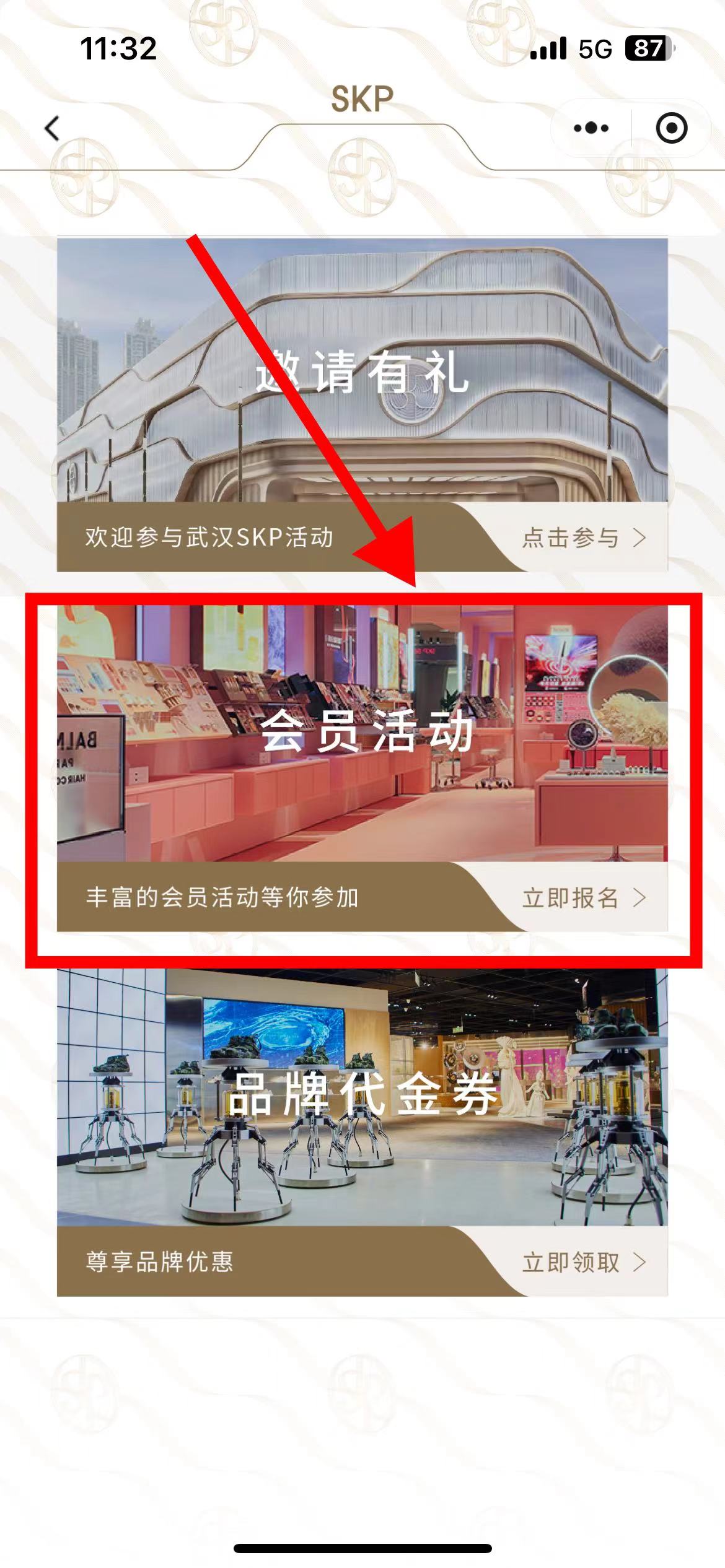Open the mini program more-options menu
Screen dimensions: 725x1568
pos(591,128)
